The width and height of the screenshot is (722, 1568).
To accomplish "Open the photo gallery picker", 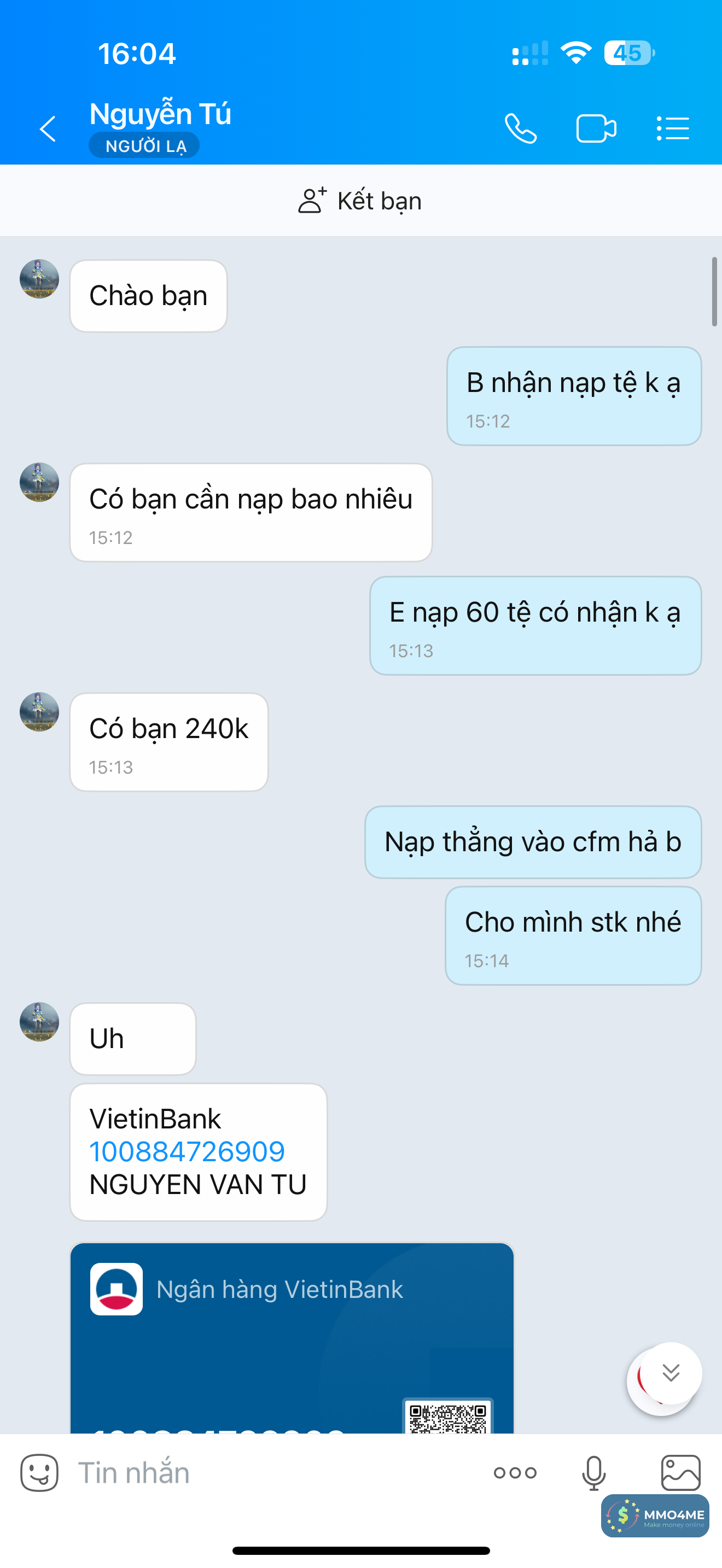I will pos(680,1472).
